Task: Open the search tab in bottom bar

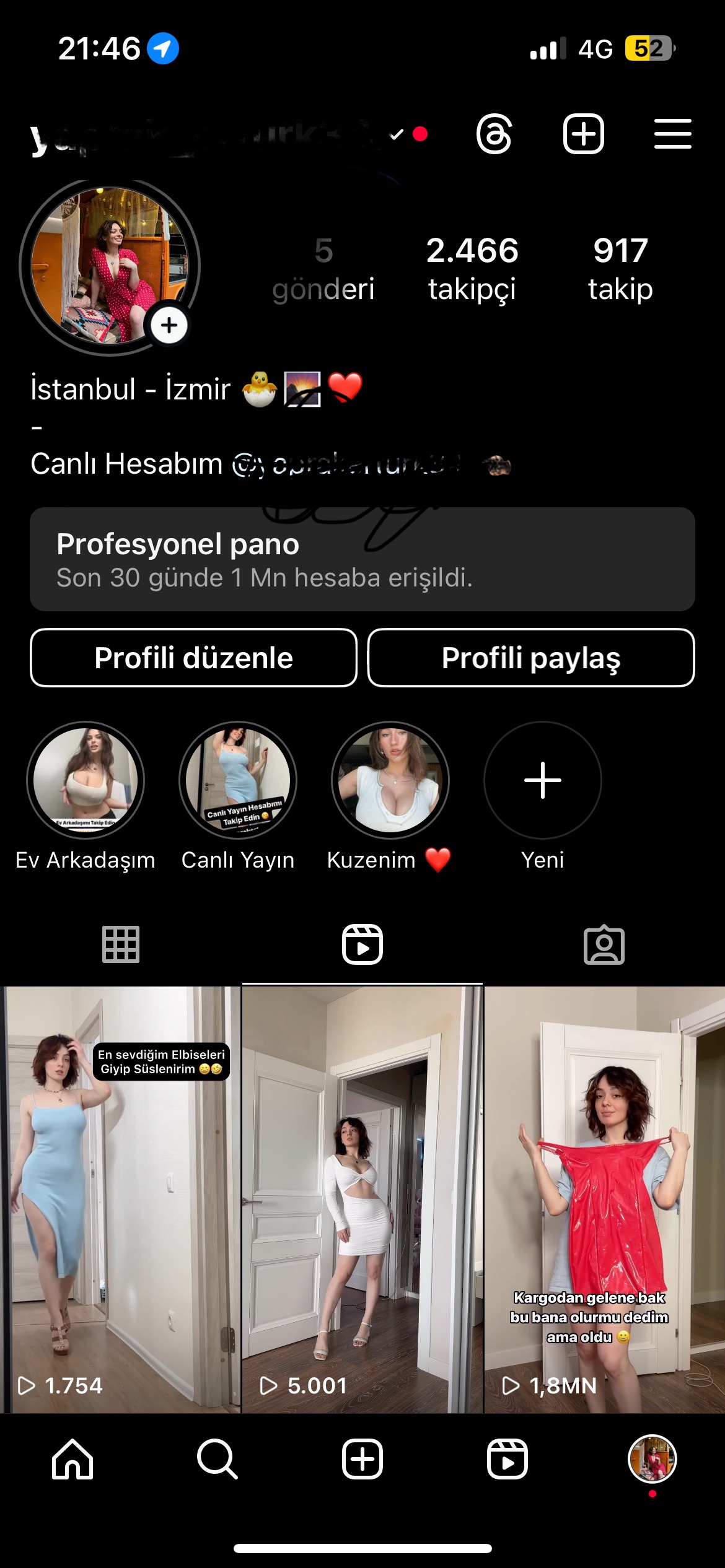Action: (x=217, y=1459)
